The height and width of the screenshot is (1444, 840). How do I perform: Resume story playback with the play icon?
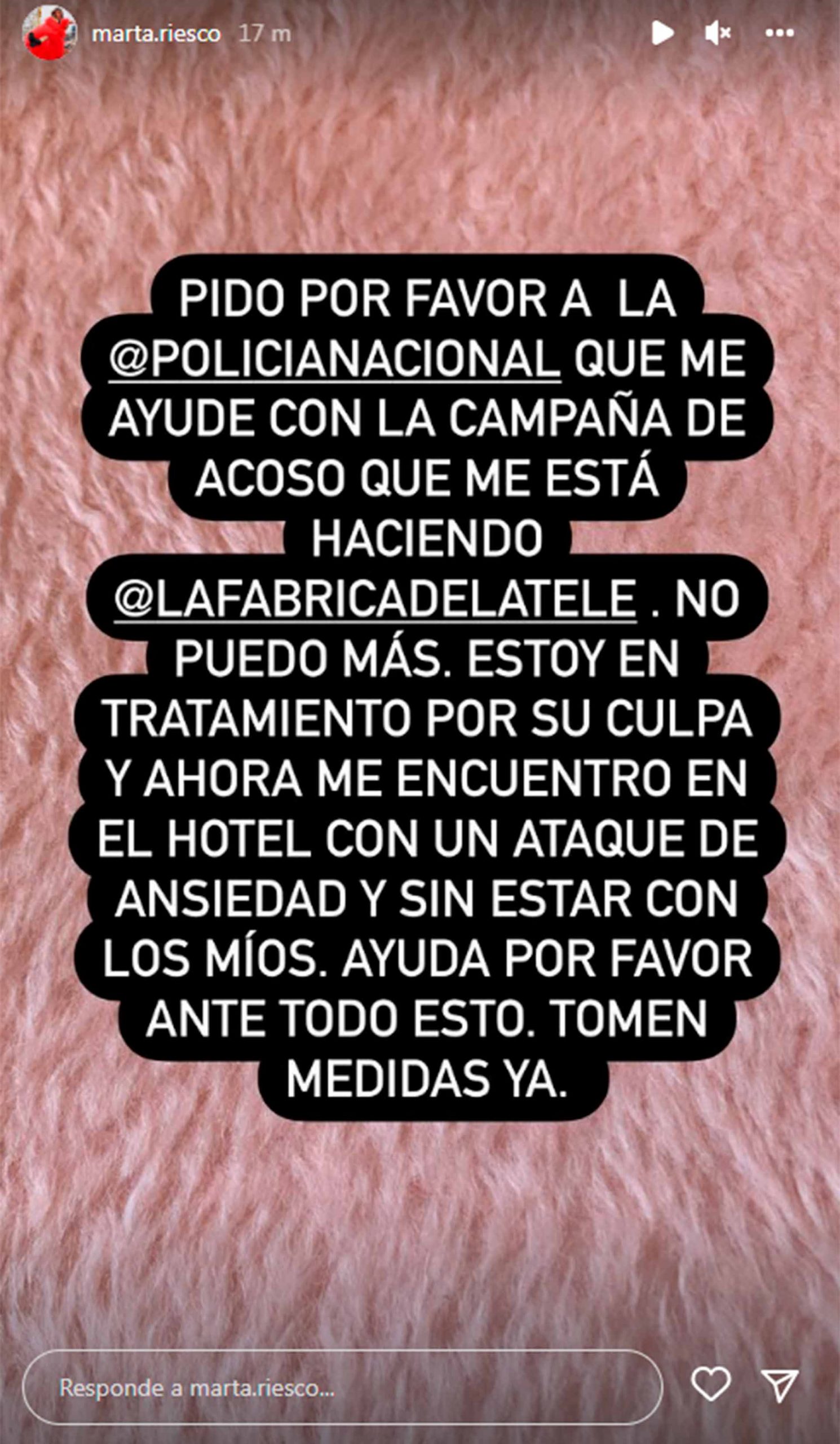click(x=662, y=33)
